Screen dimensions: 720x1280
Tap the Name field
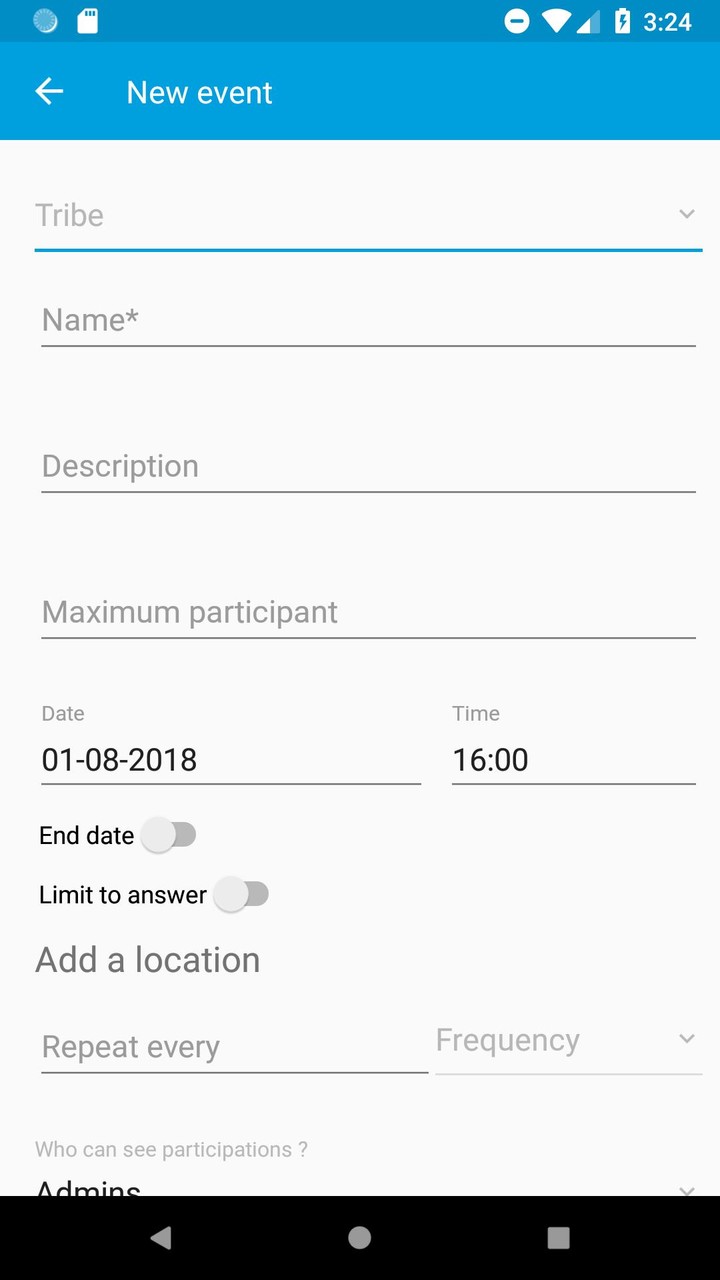click(x=368, y=321)
